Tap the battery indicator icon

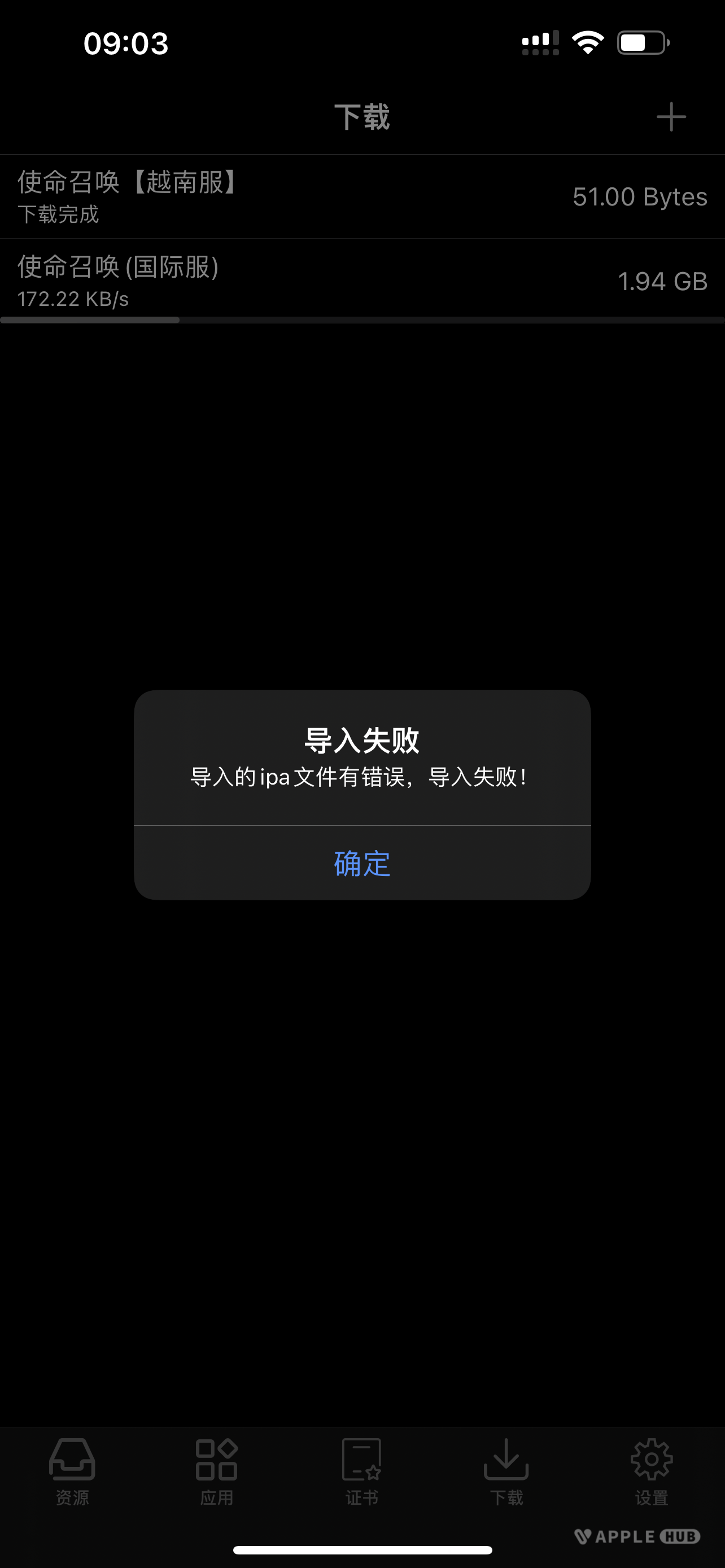tap(642, 41)
